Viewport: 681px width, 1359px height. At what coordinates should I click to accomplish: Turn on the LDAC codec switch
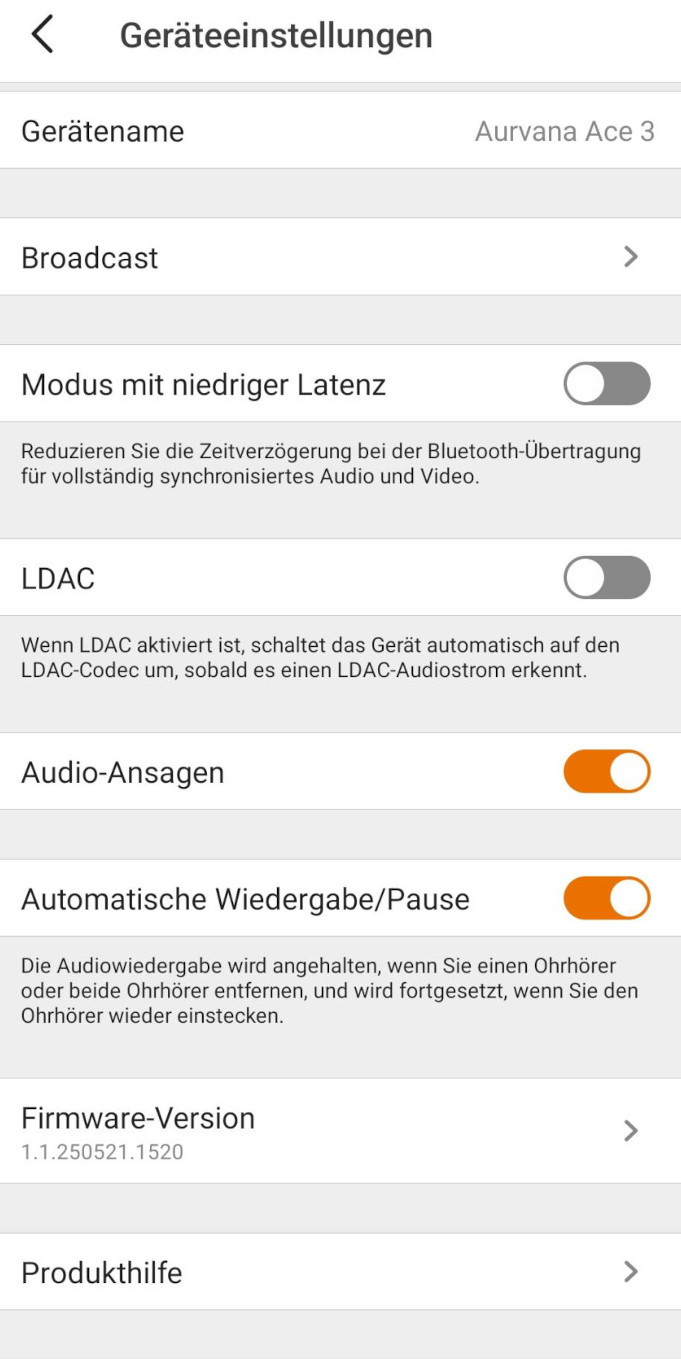(606, 578)
